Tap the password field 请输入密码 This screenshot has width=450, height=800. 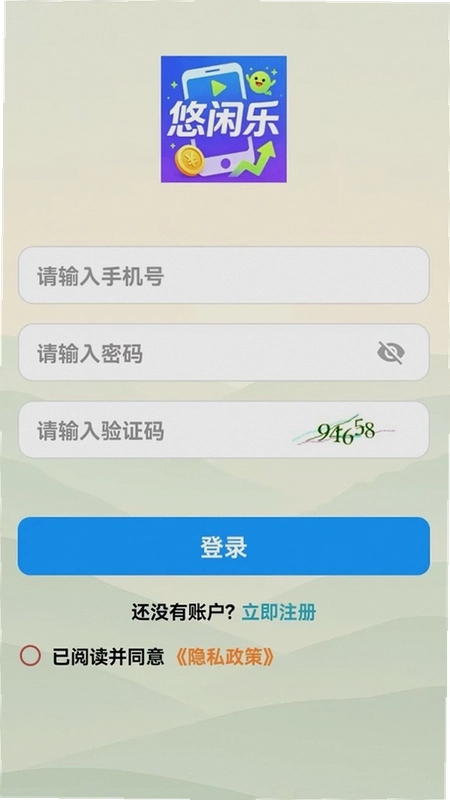223,353
